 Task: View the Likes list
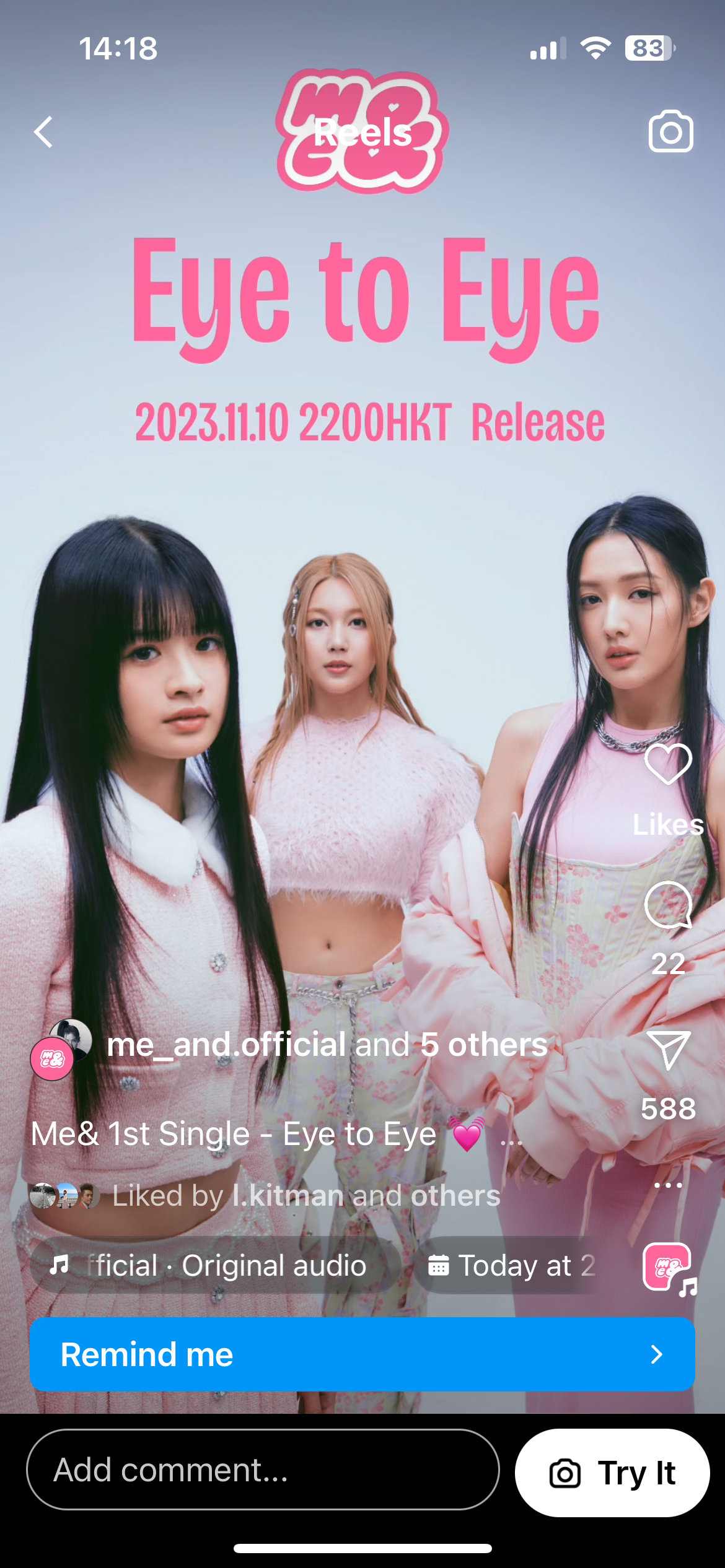click(x=668, y=824)
